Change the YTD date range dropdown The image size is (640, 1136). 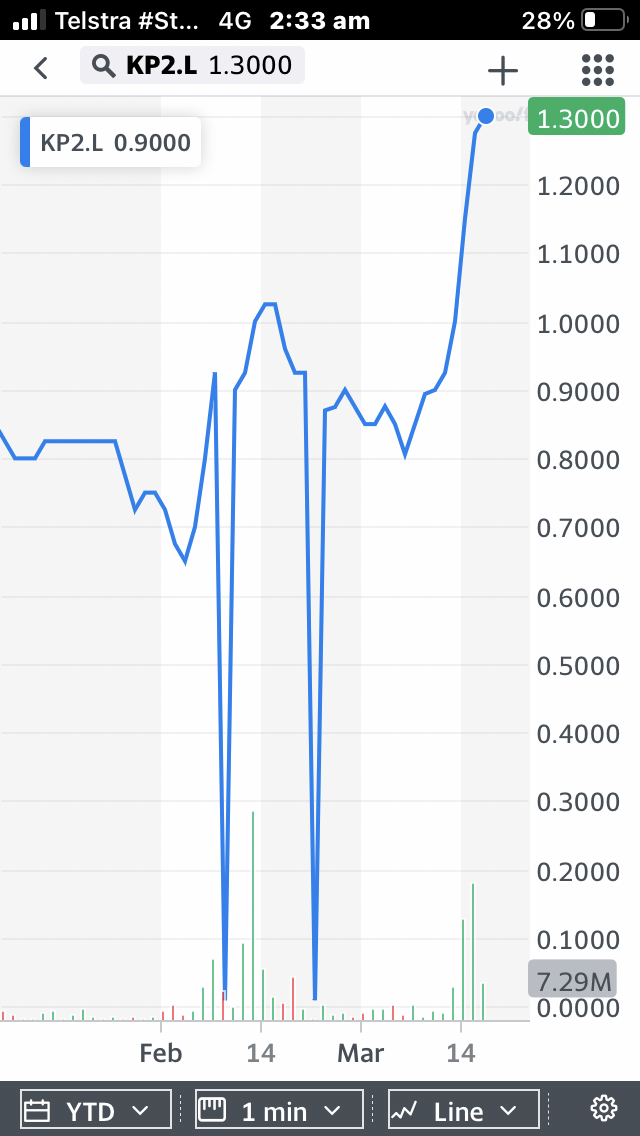click(x=96, y=1109)
